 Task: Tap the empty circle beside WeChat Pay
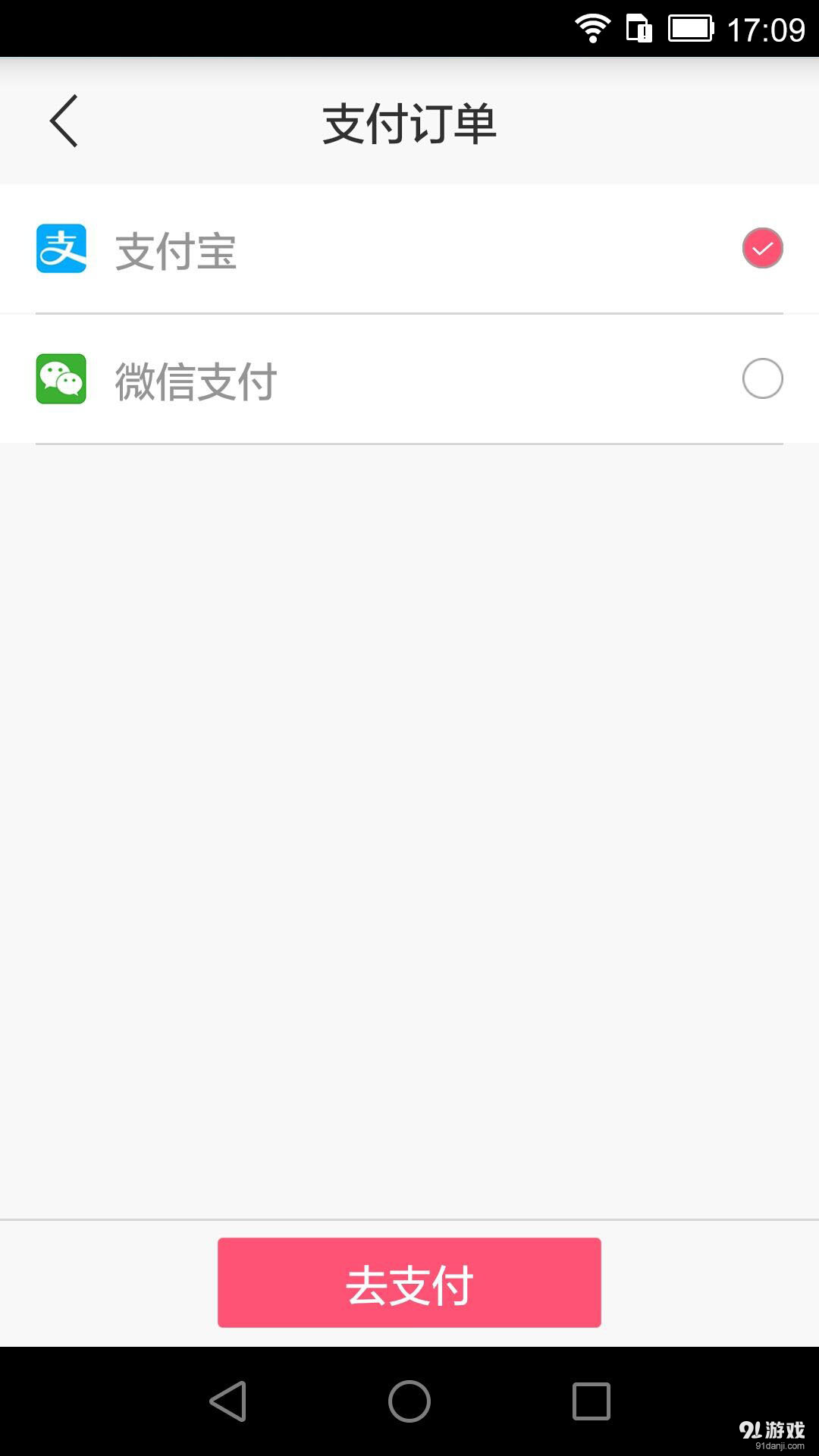[762, 378]
